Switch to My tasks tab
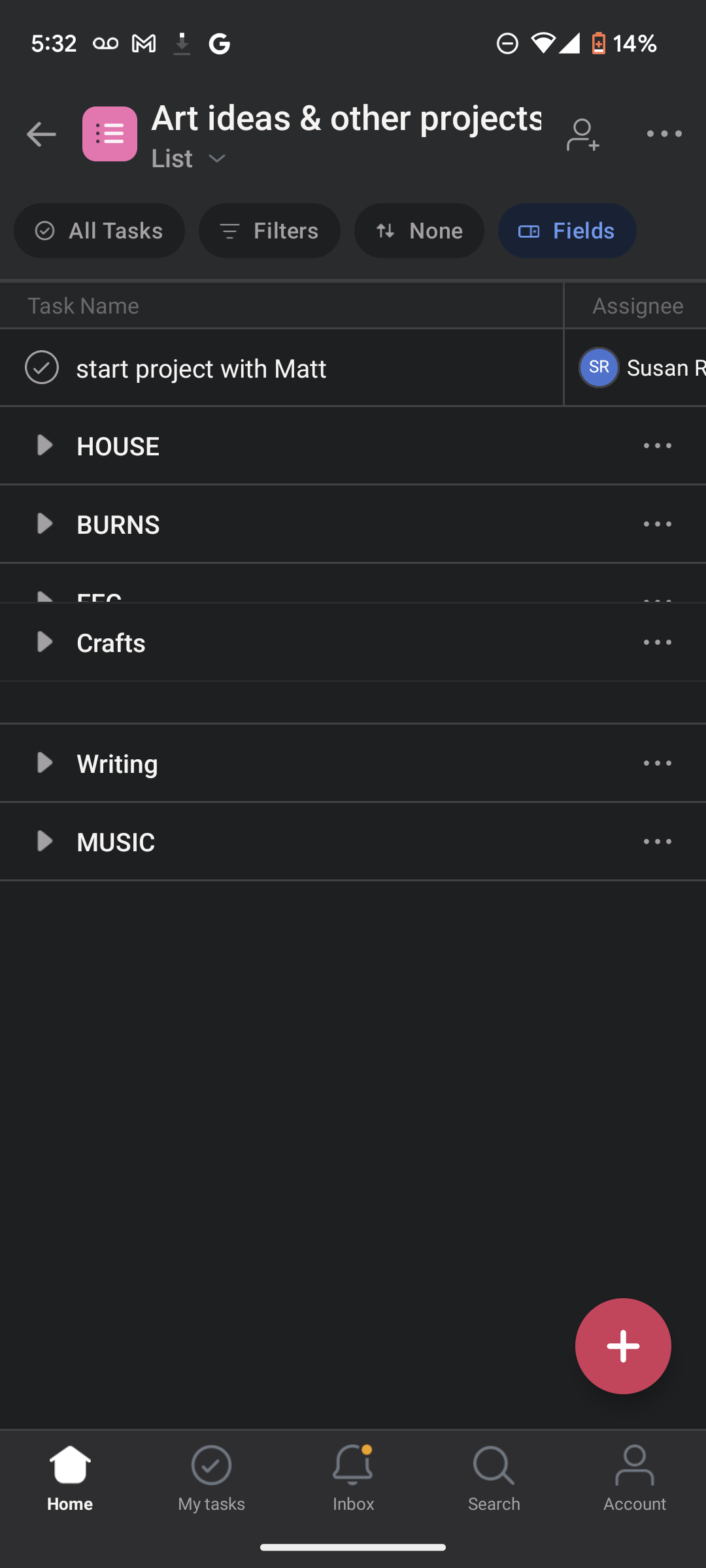This screenshot has width=706, height=1568. 211,1478
